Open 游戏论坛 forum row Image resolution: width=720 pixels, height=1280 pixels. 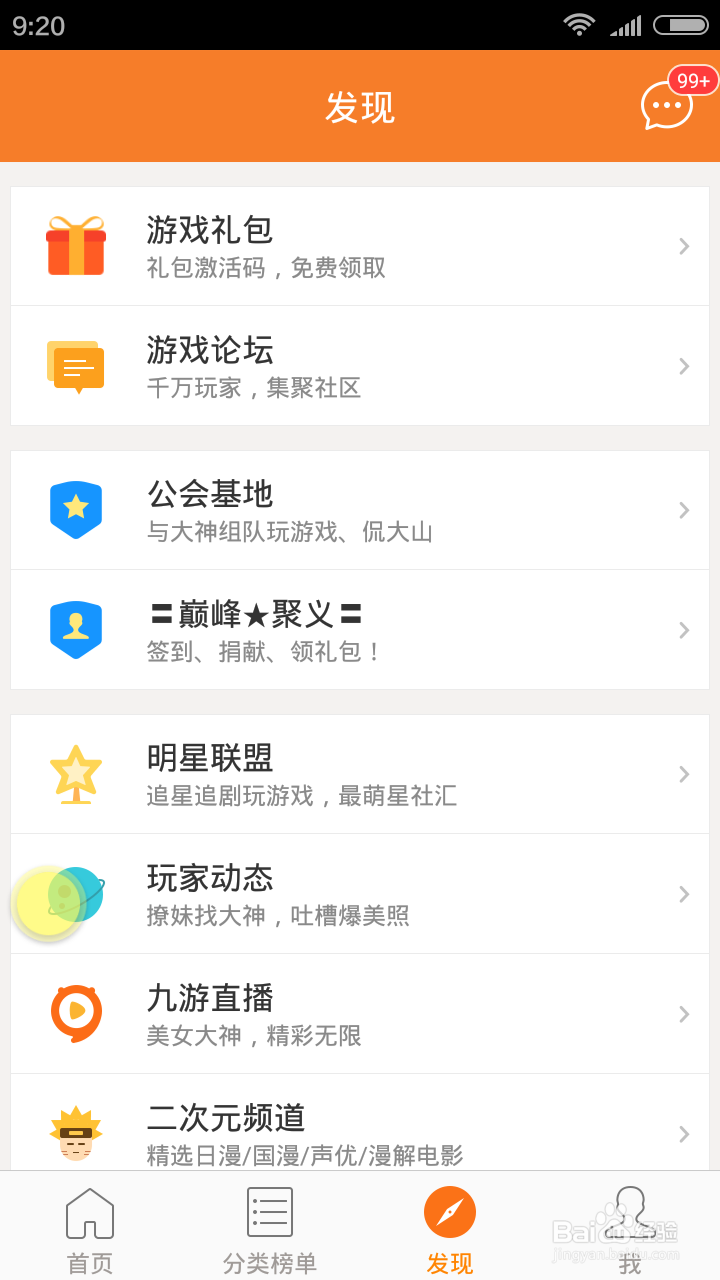tap(360, 366)
